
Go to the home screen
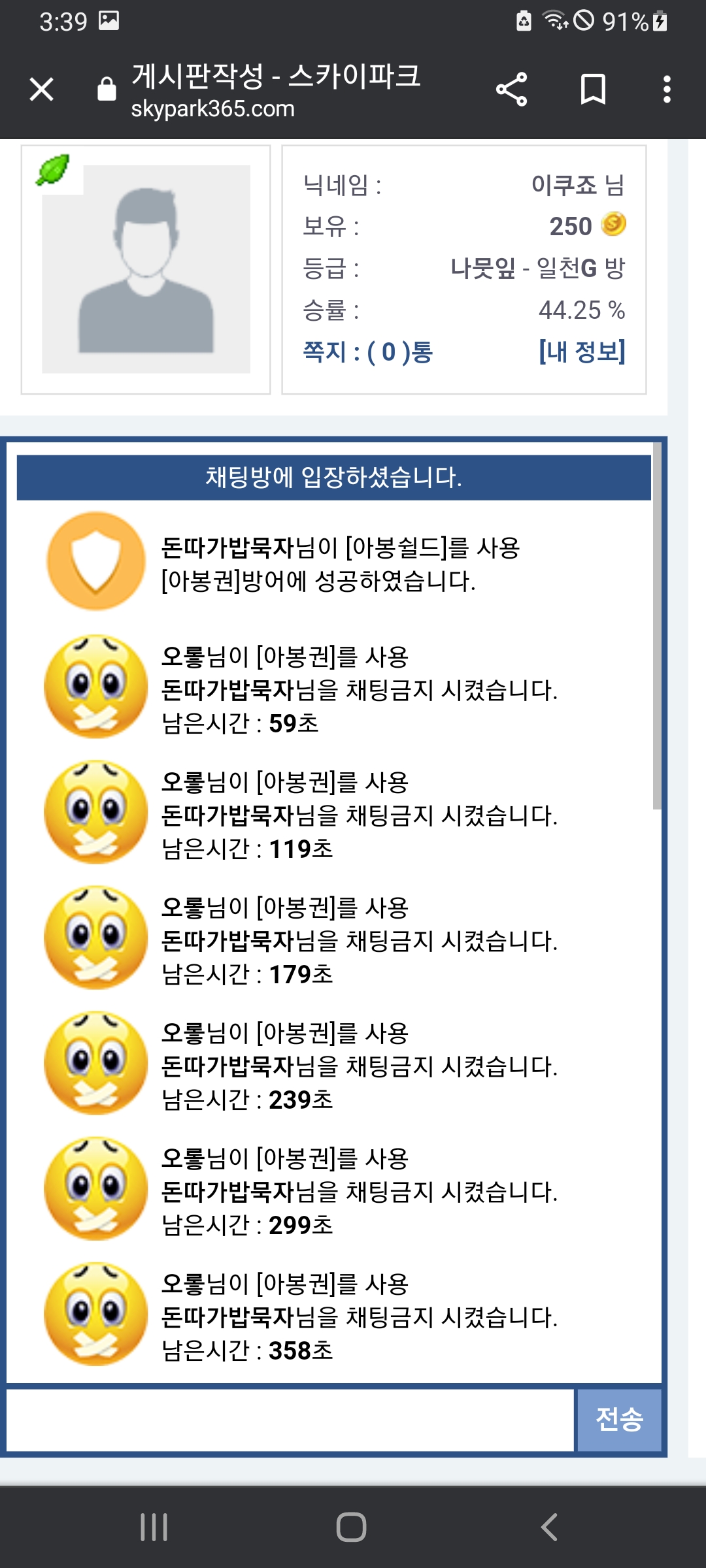[x=352, y=1527]
